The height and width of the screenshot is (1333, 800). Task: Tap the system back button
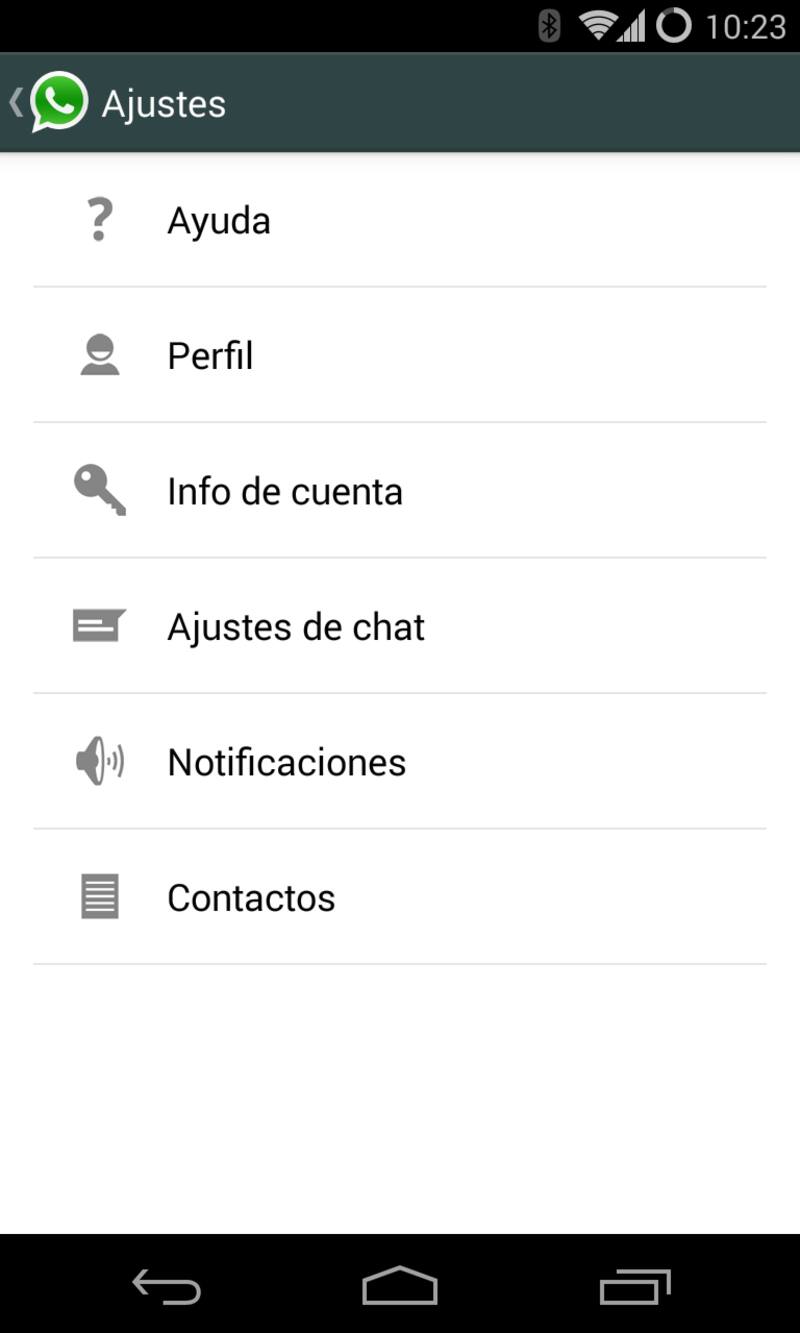pyautogui.click(x=166, y=1286)
